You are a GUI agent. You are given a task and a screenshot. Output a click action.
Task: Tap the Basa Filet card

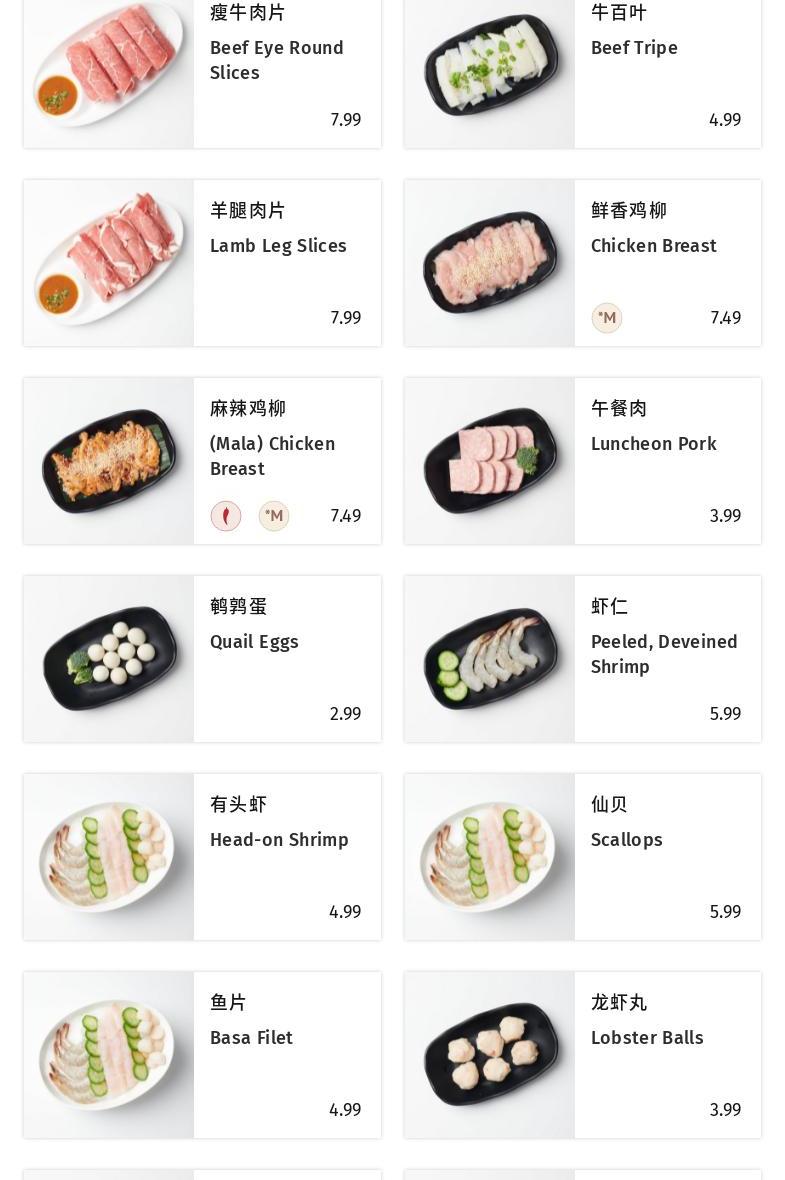click(251, 1038)
